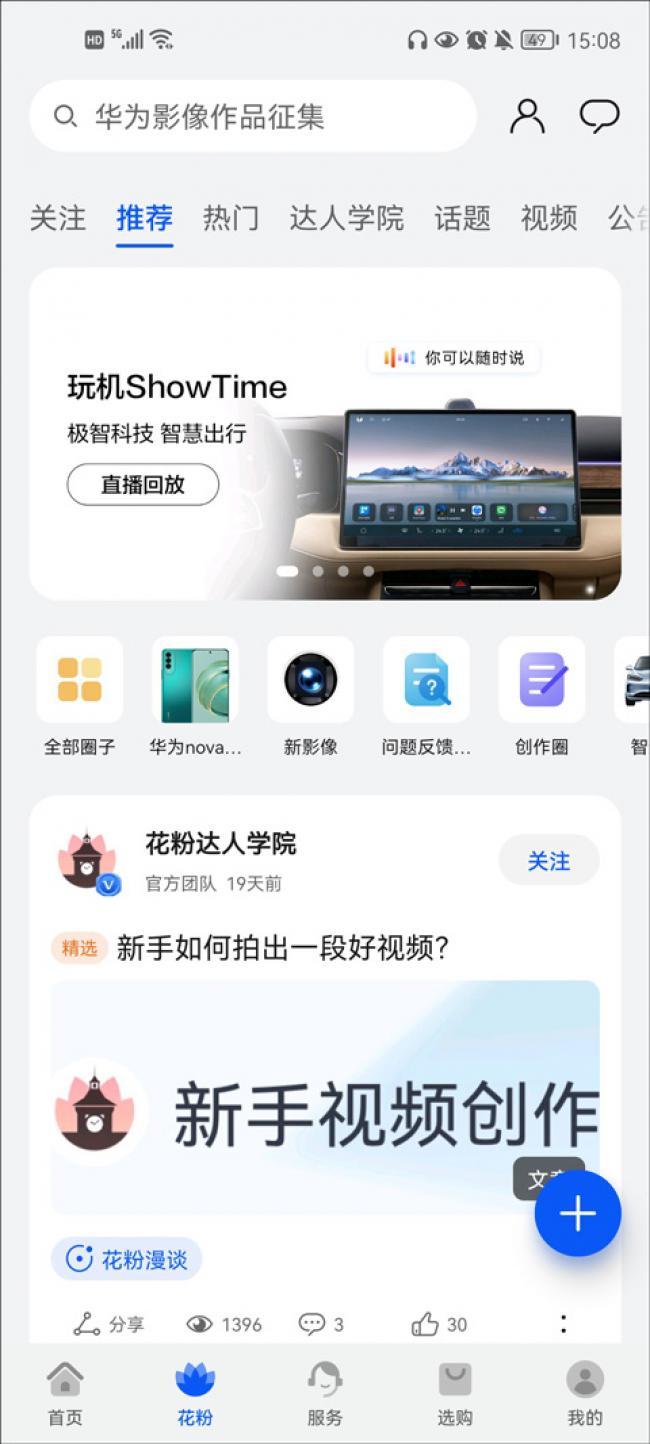Open the 我的 bottom tab
Image resolution: width=650 pixels, height=1444 pixels.
coord(585,1394)
